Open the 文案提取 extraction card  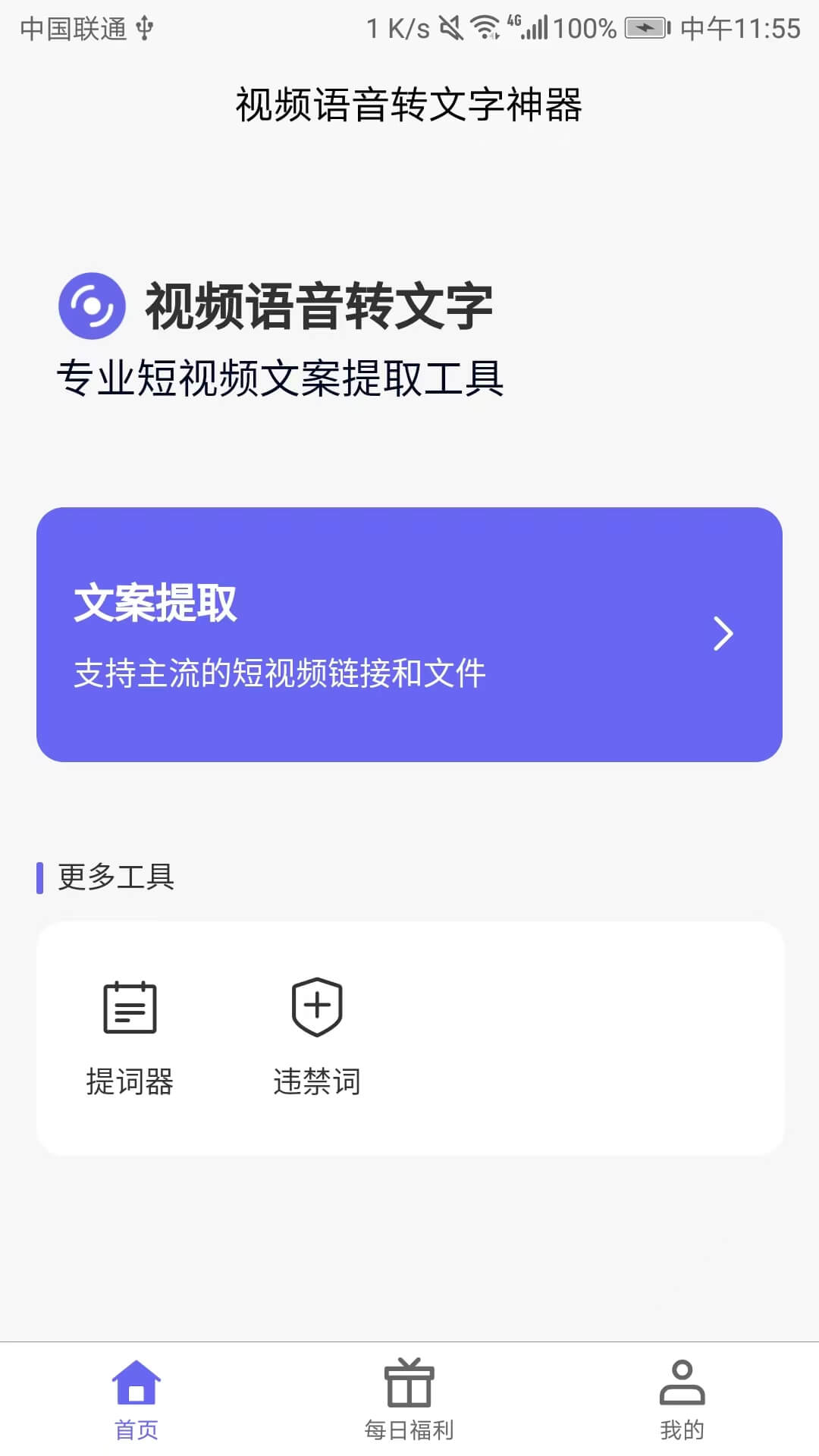click(x=409, y=633)
